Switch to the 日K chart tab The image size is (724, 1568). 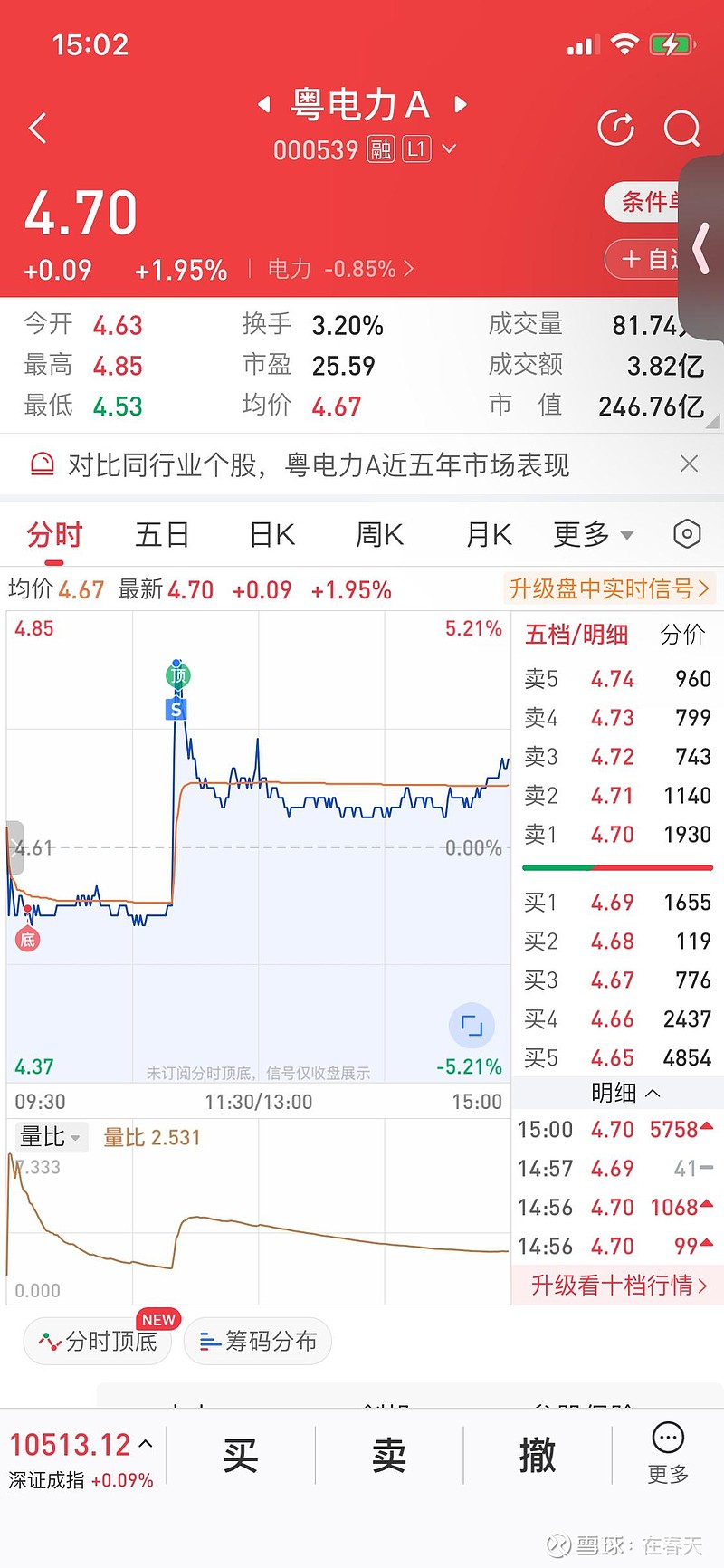point(272,535)
